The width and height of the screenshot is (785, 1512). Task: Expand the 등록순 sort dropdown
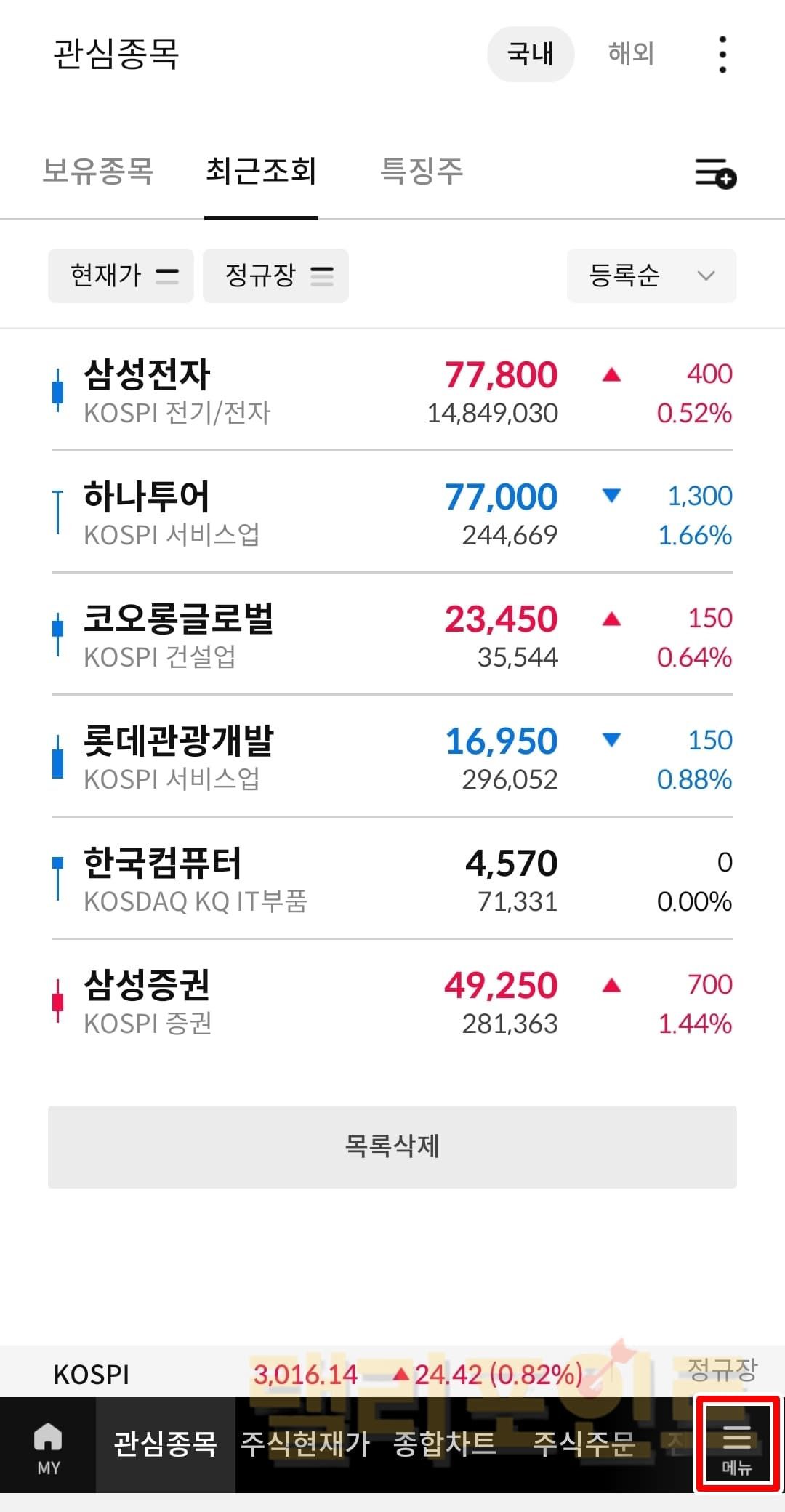(x=651, y=276)
